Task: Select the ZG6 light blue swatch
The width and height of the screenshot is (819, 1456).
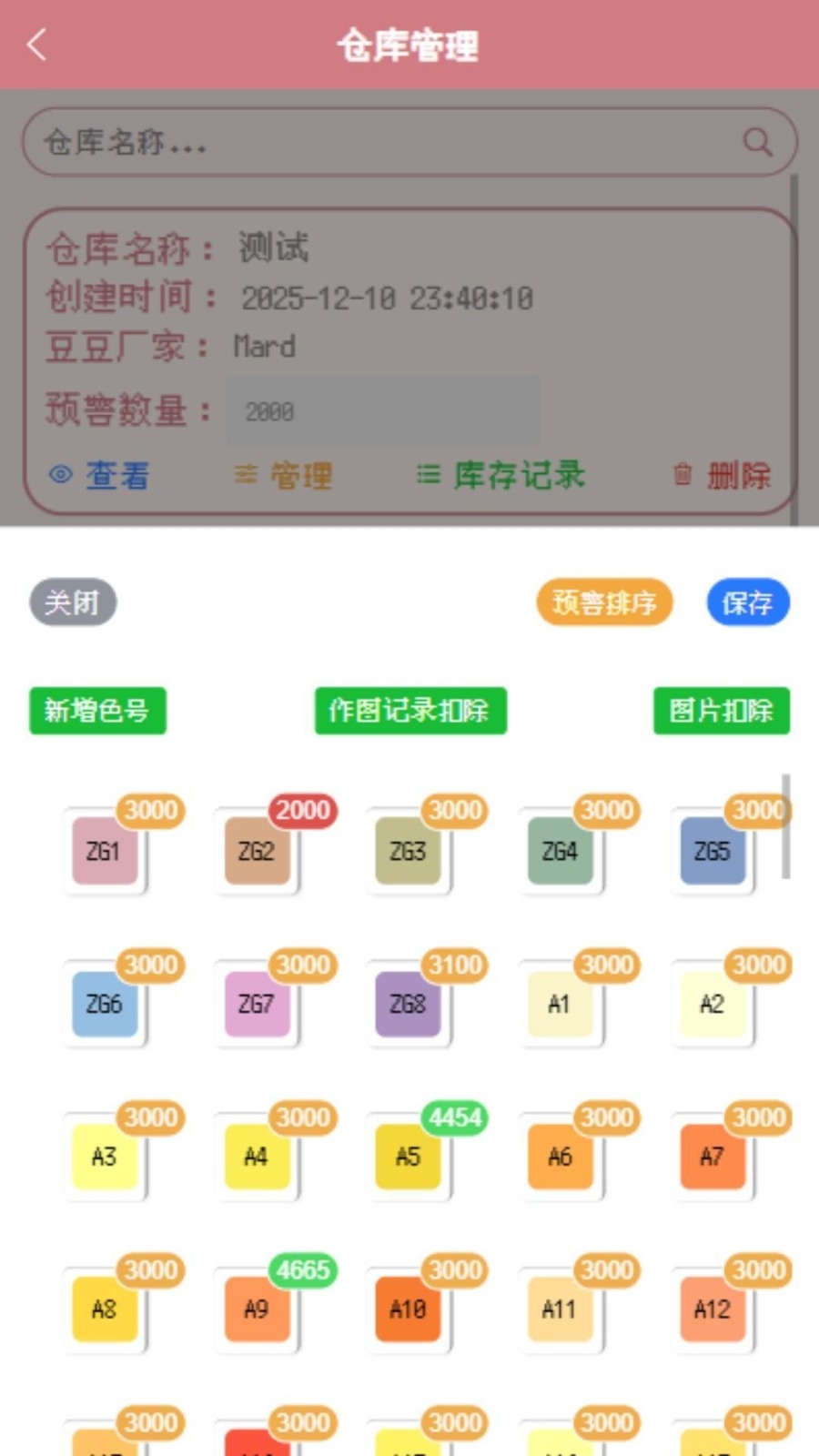Action: pyautogui.click(x=105, y=1005)
